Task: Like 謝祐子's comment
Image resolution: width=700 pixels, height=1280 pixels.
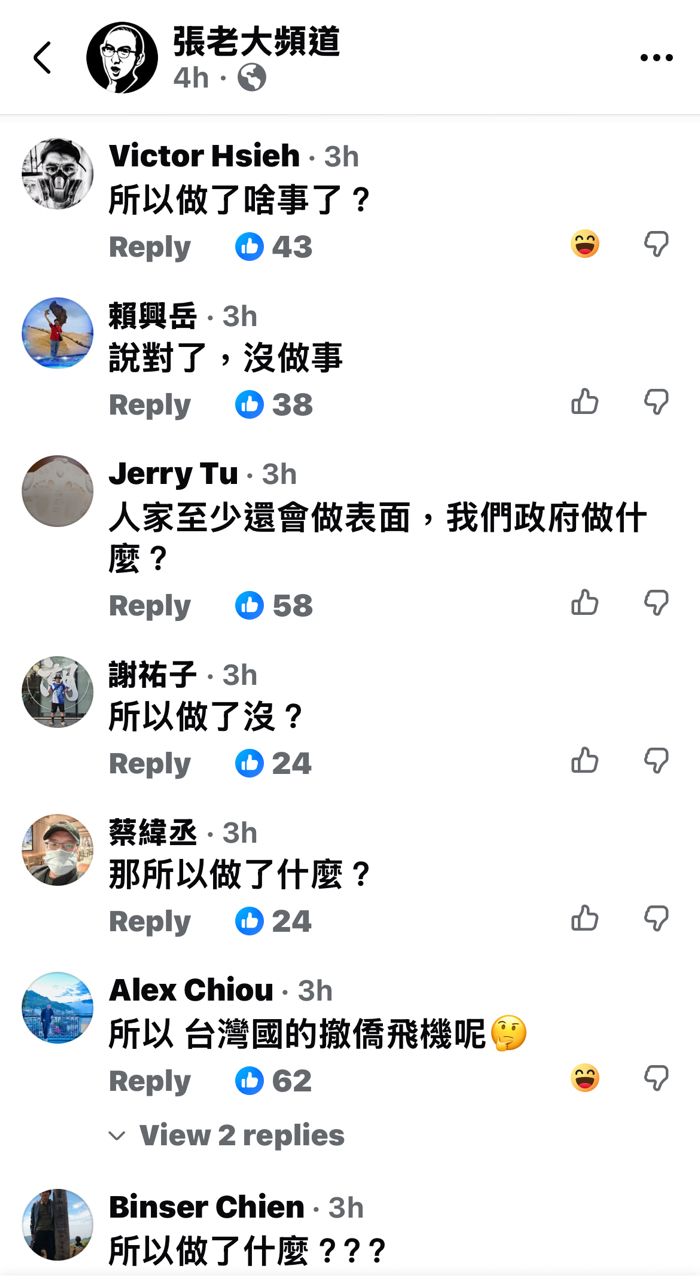Action: [x=585, y=760]
